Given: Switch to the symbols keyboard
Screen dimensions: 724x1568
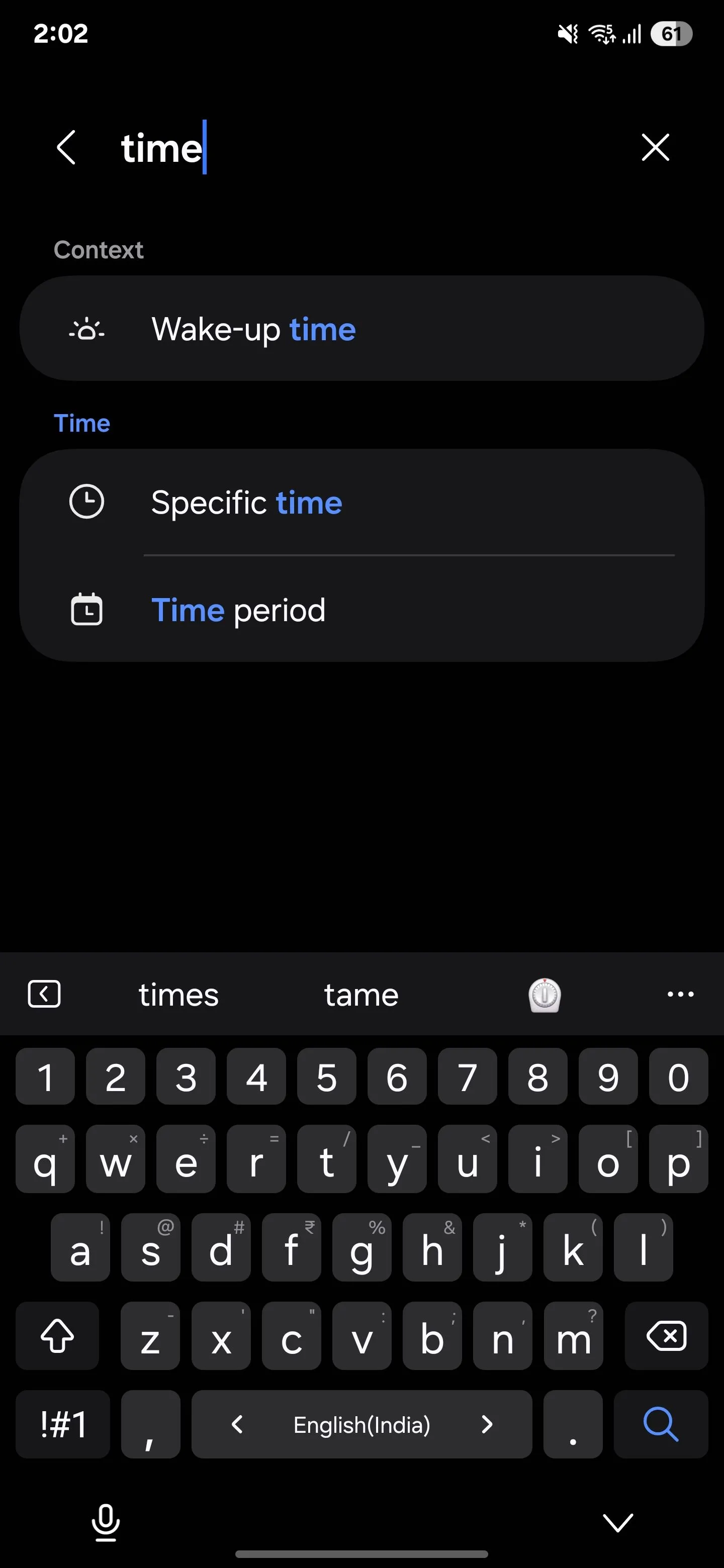Looking at the screenshot, I should coord(63,1424).
